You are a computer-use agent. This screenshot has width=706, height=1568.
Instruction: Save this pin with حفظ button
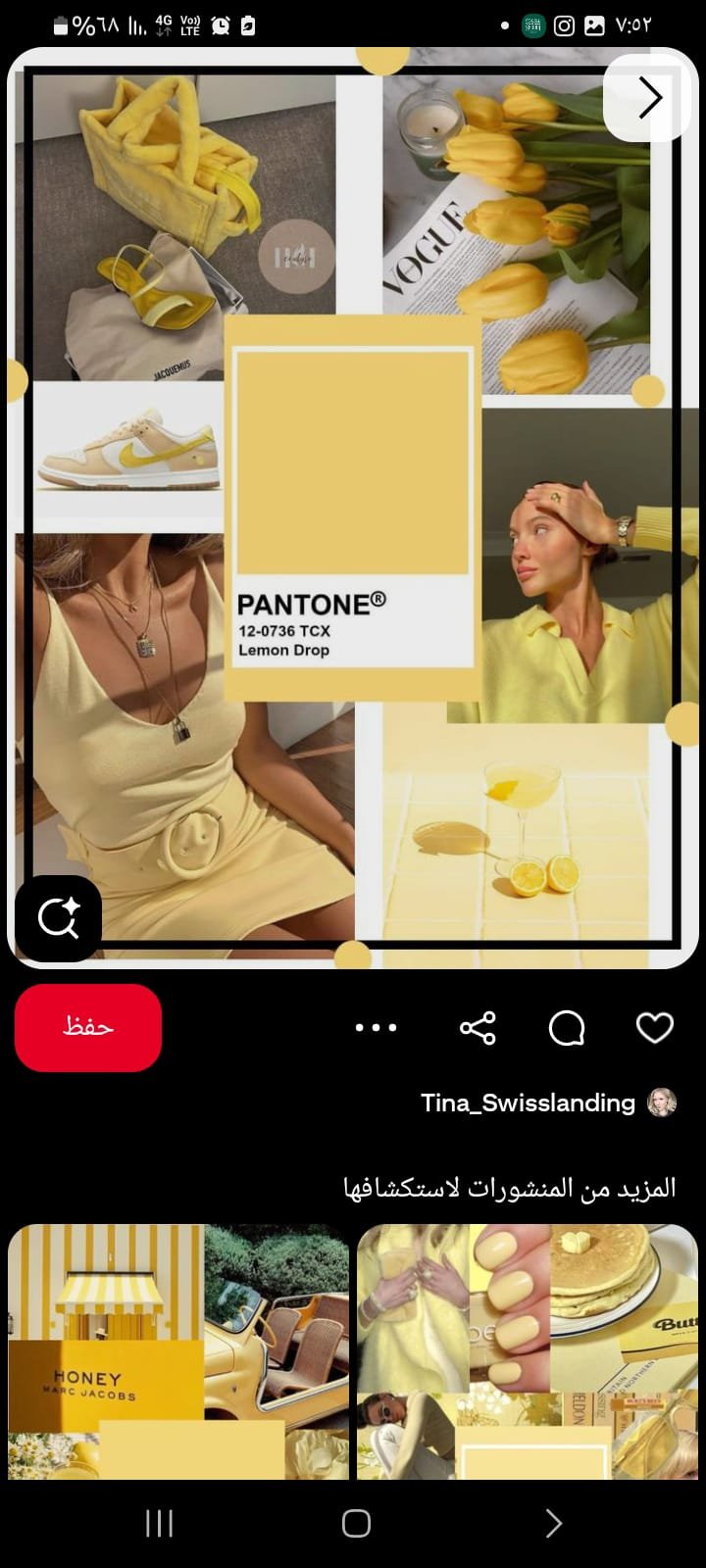click(88, 1027)
